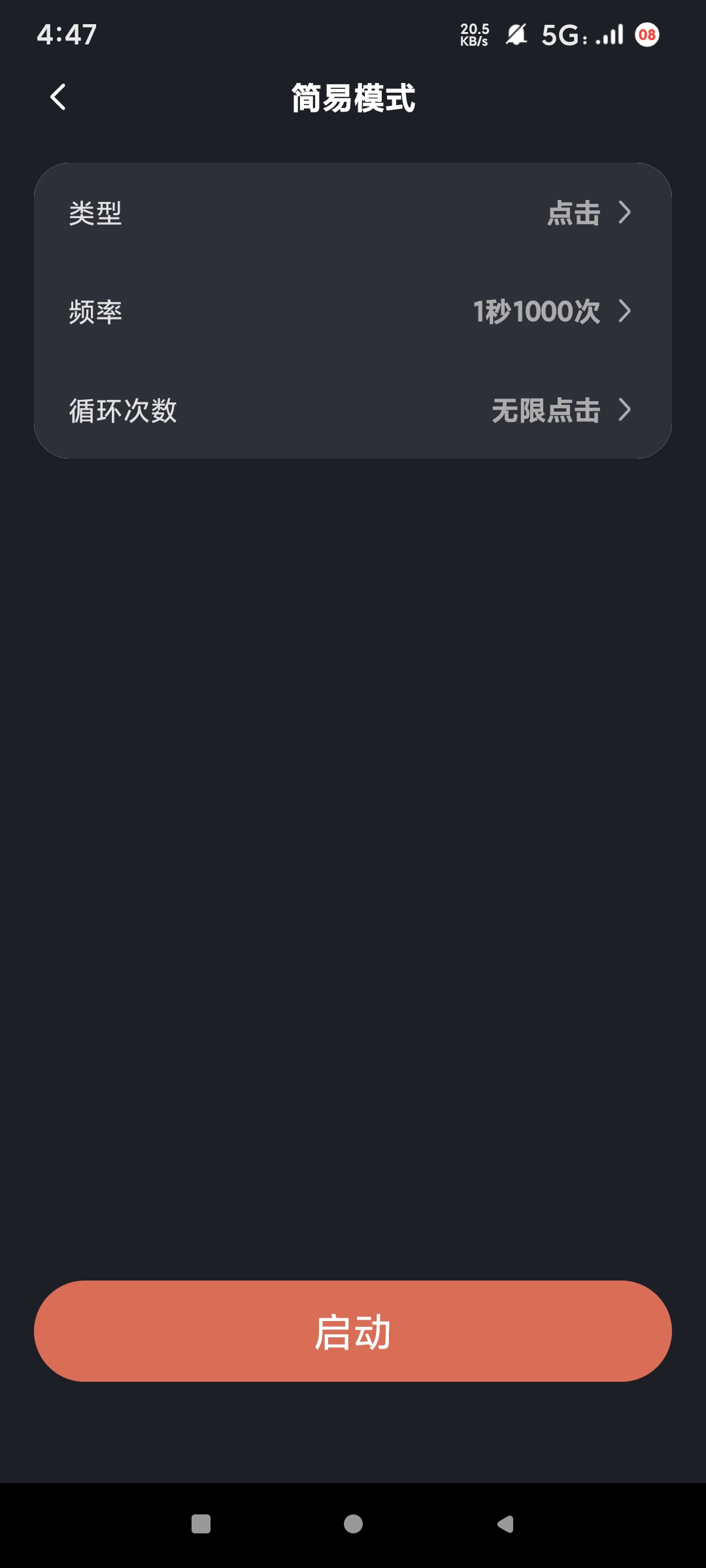Open the 类型 setting row

click(353, 213)
